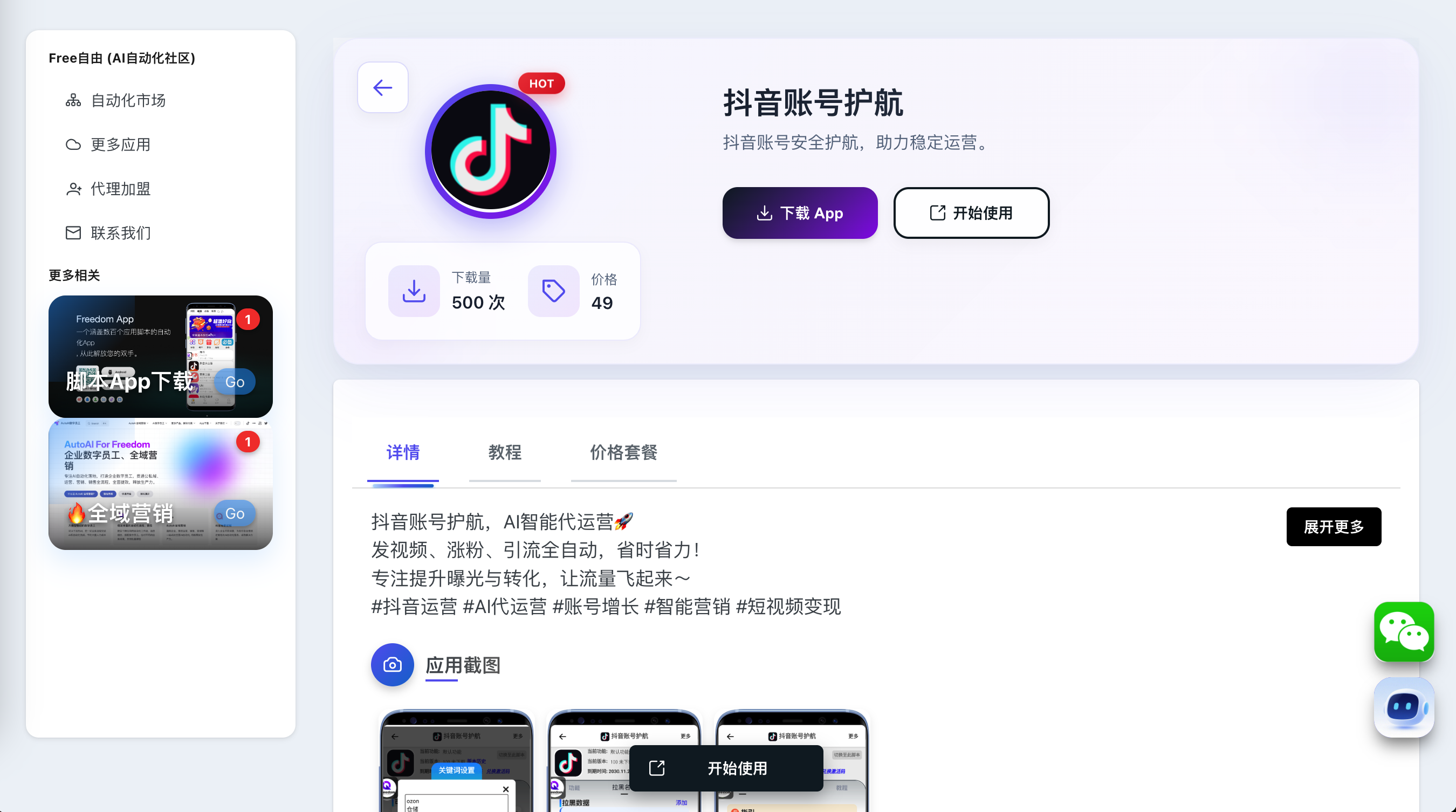Screen dimensions: 1456x812
Task: Switch to the 价格套餐 tab
Action: (623, 452)
